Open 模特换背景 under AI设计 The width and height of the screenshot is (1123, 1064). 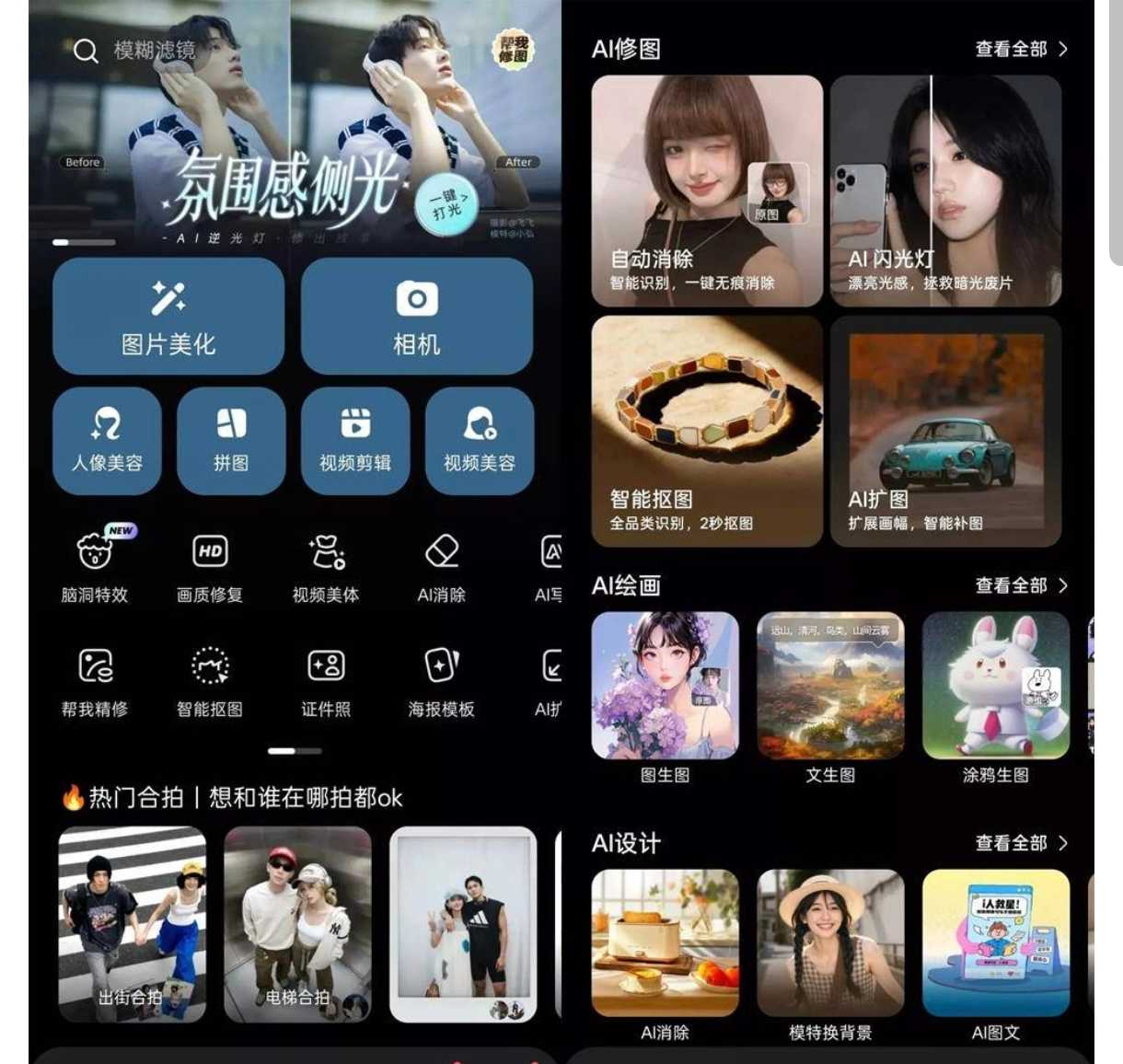(830, 954)
